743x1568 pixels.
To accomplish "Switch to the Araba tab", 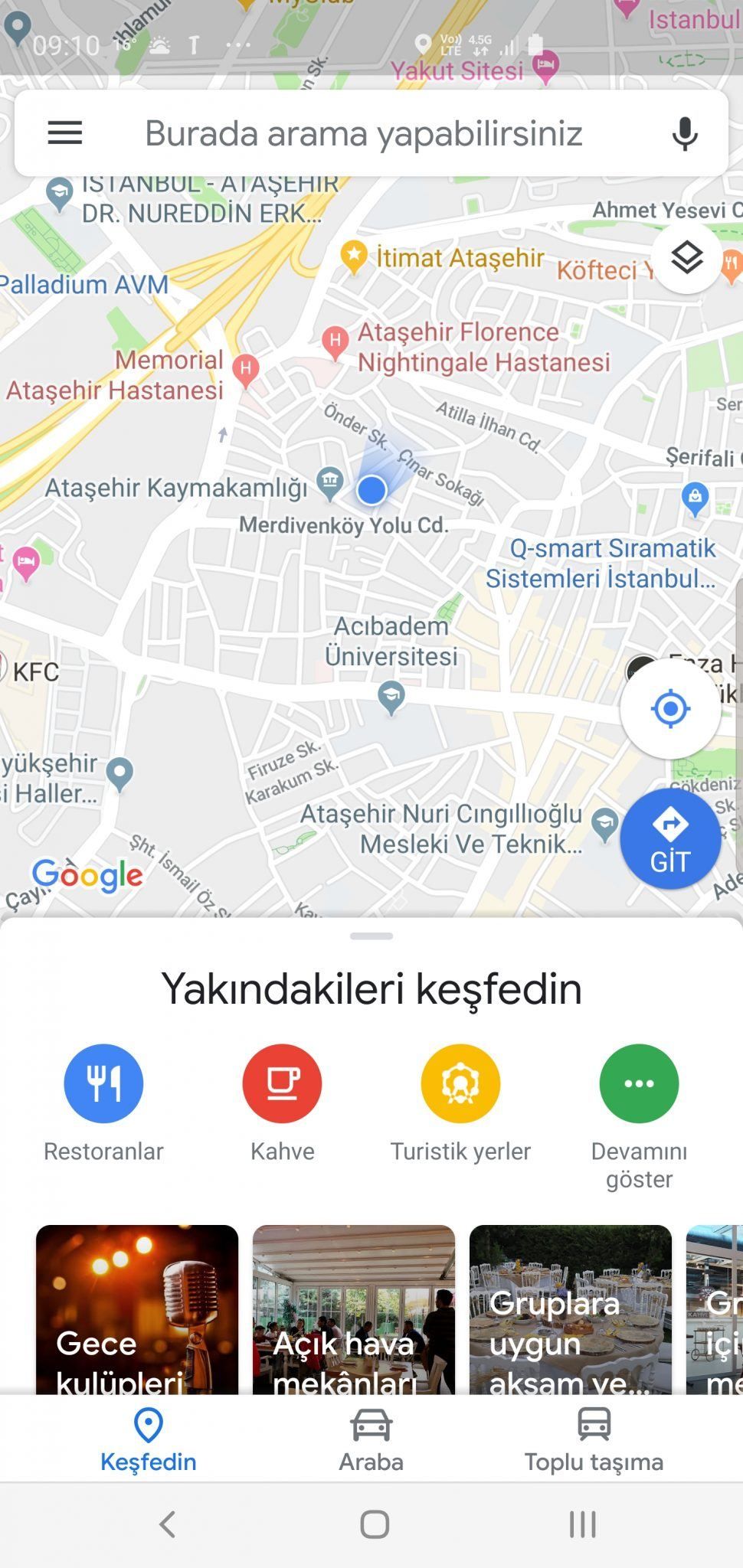I will [371, 1439].
